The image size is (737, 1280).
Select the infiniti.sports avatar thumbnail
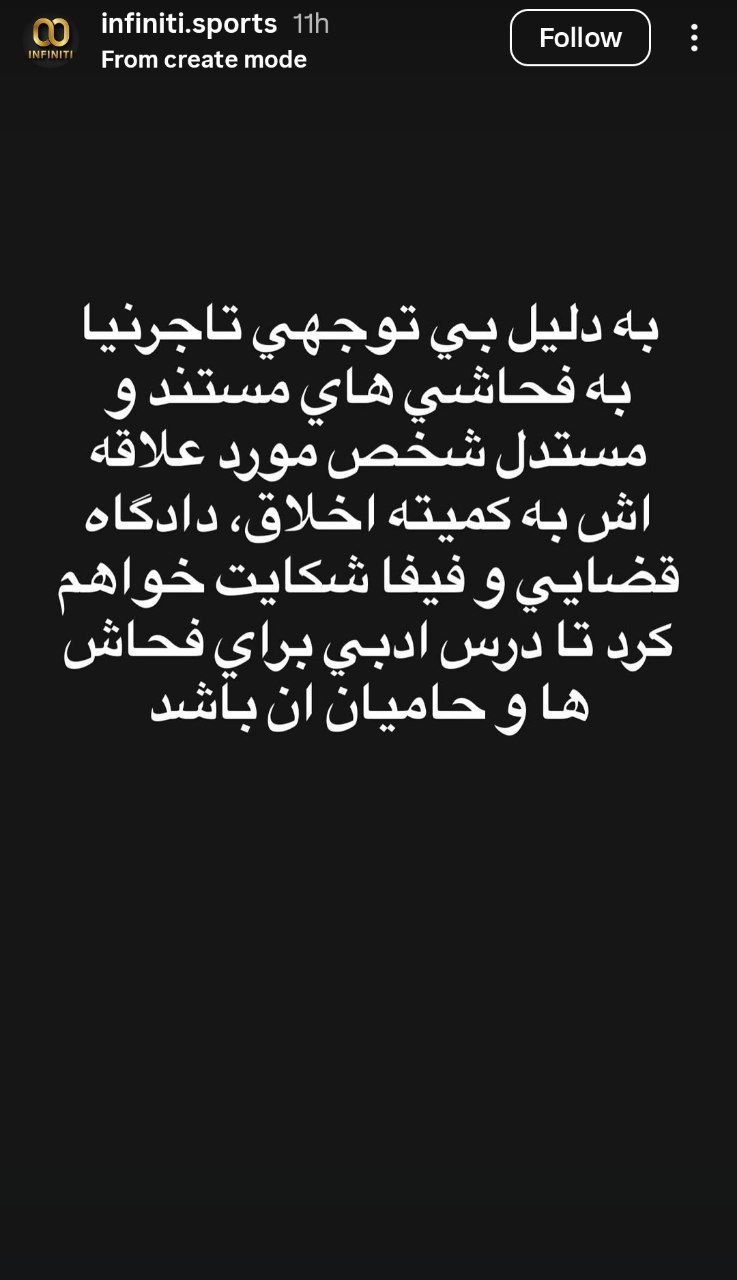50,38
